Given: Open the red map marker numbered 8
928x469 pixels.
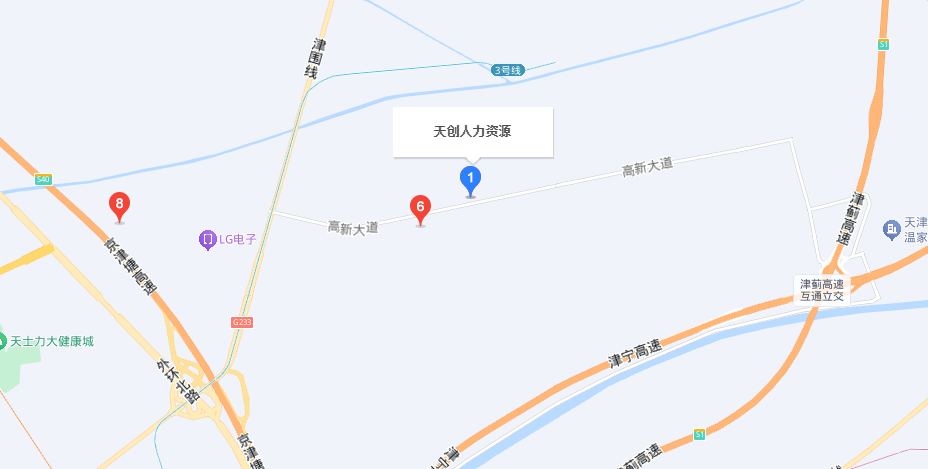Looking at the screenshot, I should [x=120, y=206].
